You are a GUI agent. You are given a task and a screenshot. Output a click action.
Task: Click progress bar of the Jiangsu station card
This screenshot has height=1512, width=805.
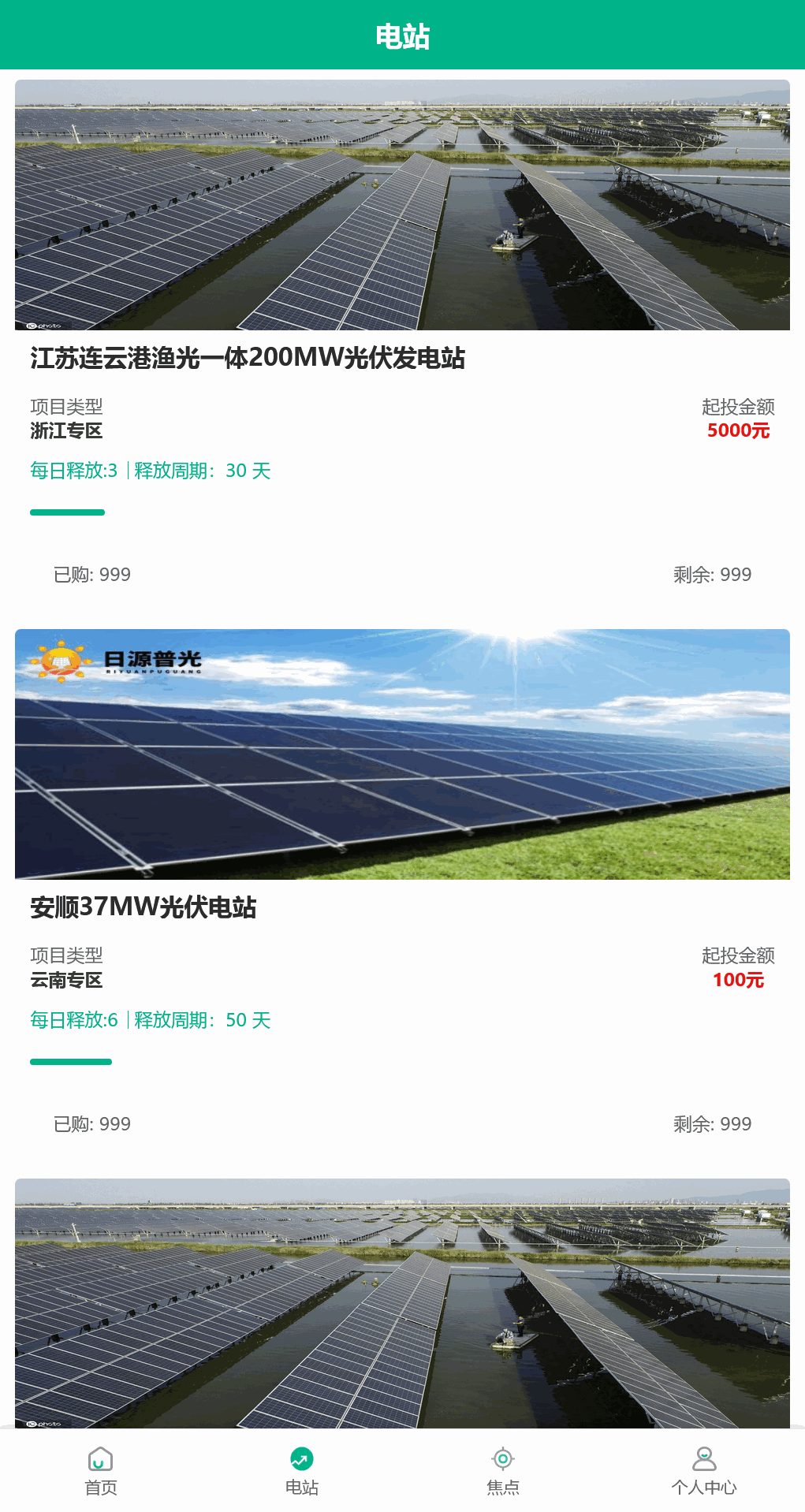pos(67,512)
